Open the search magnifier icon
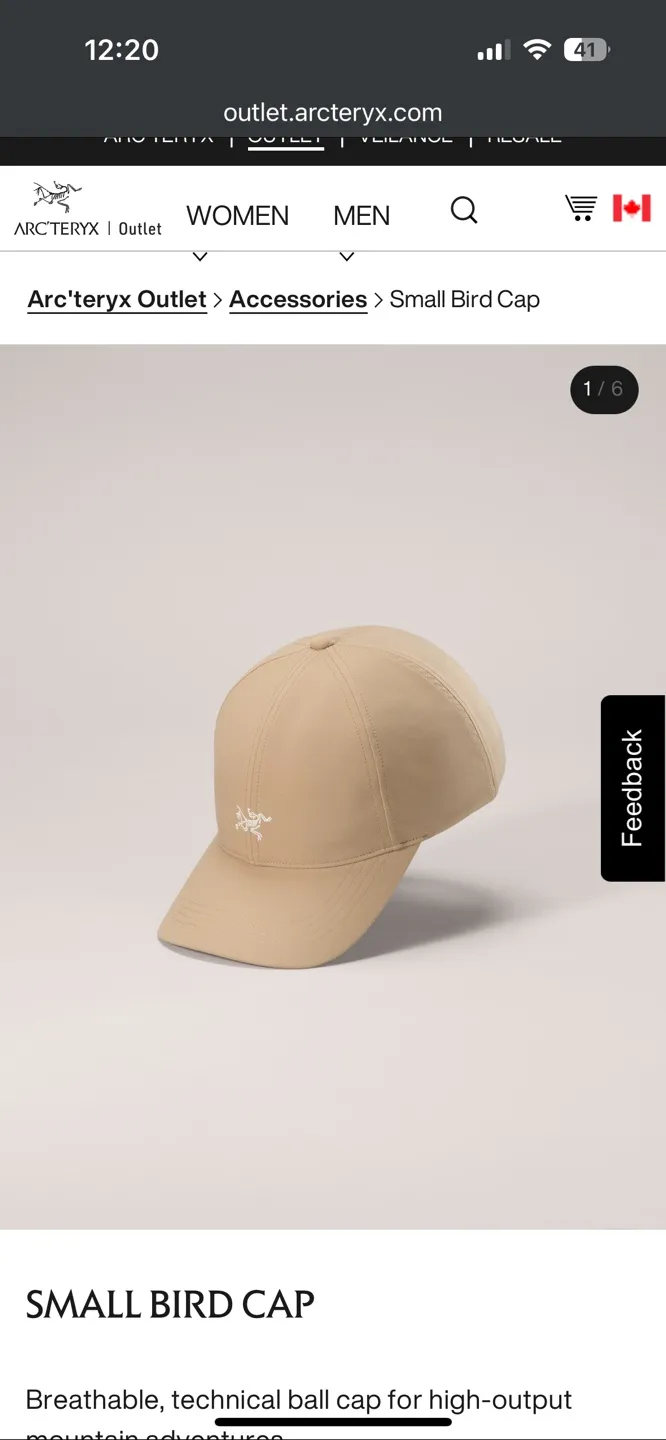 464,210
